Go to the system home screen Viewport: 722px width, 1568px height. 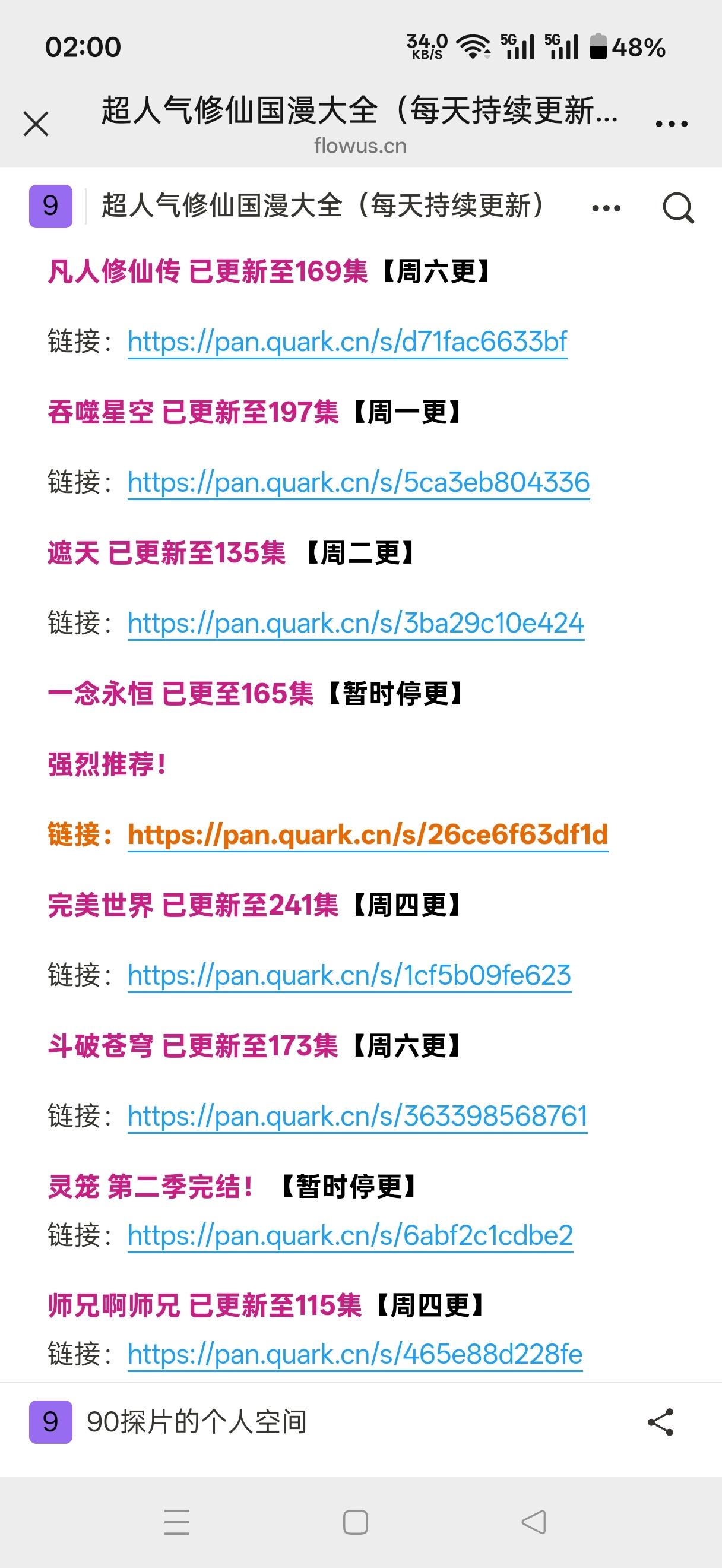pyautogui.click(x=355, y=1522)
